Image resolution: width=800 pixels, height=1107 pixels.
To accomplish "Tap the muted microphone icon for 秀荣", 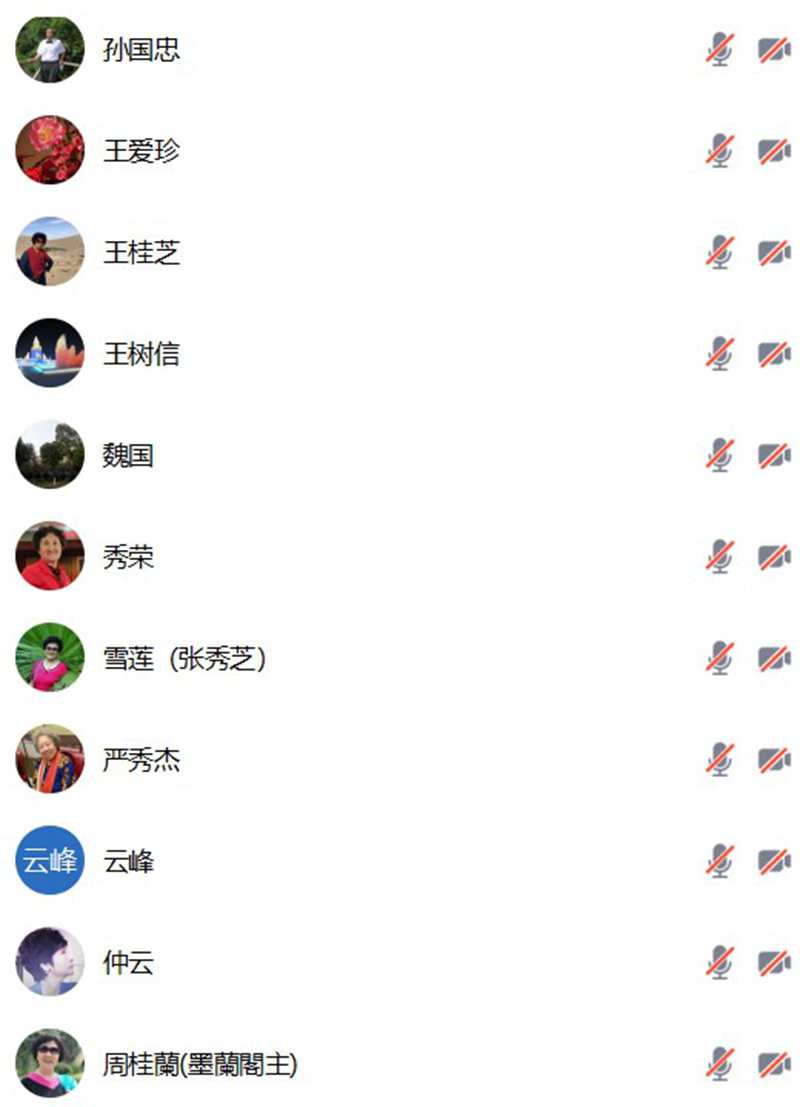I will tap(719, 557).
